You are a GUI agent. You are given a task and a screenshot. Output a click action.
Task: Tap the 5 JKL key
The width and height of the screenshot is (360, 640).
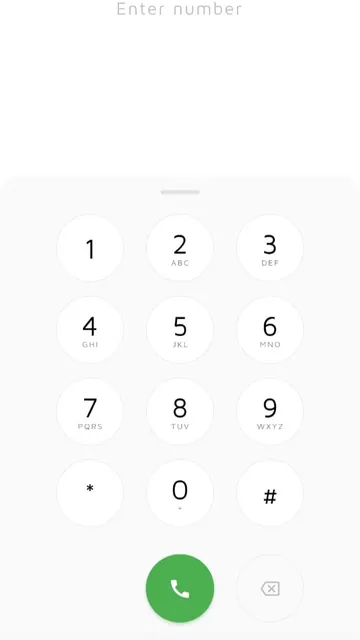pyautogui.click(x=180, y=330)
